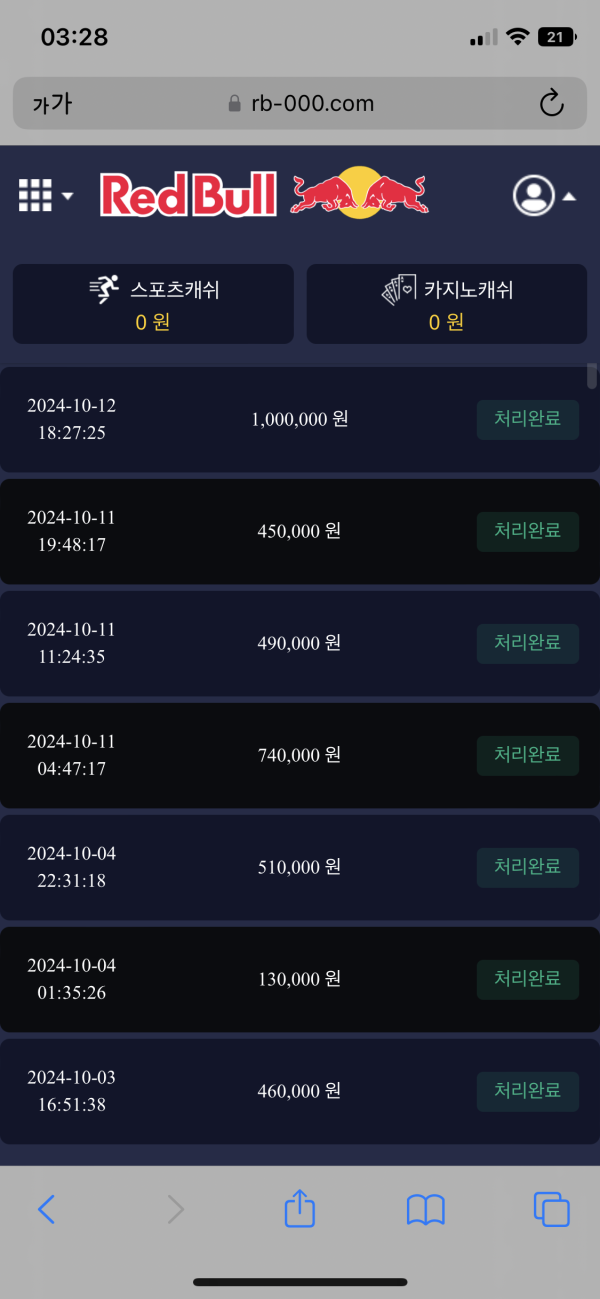Open the grid menu dropdown
This screenshot has height=1299, width=600.
click(45, 195)
